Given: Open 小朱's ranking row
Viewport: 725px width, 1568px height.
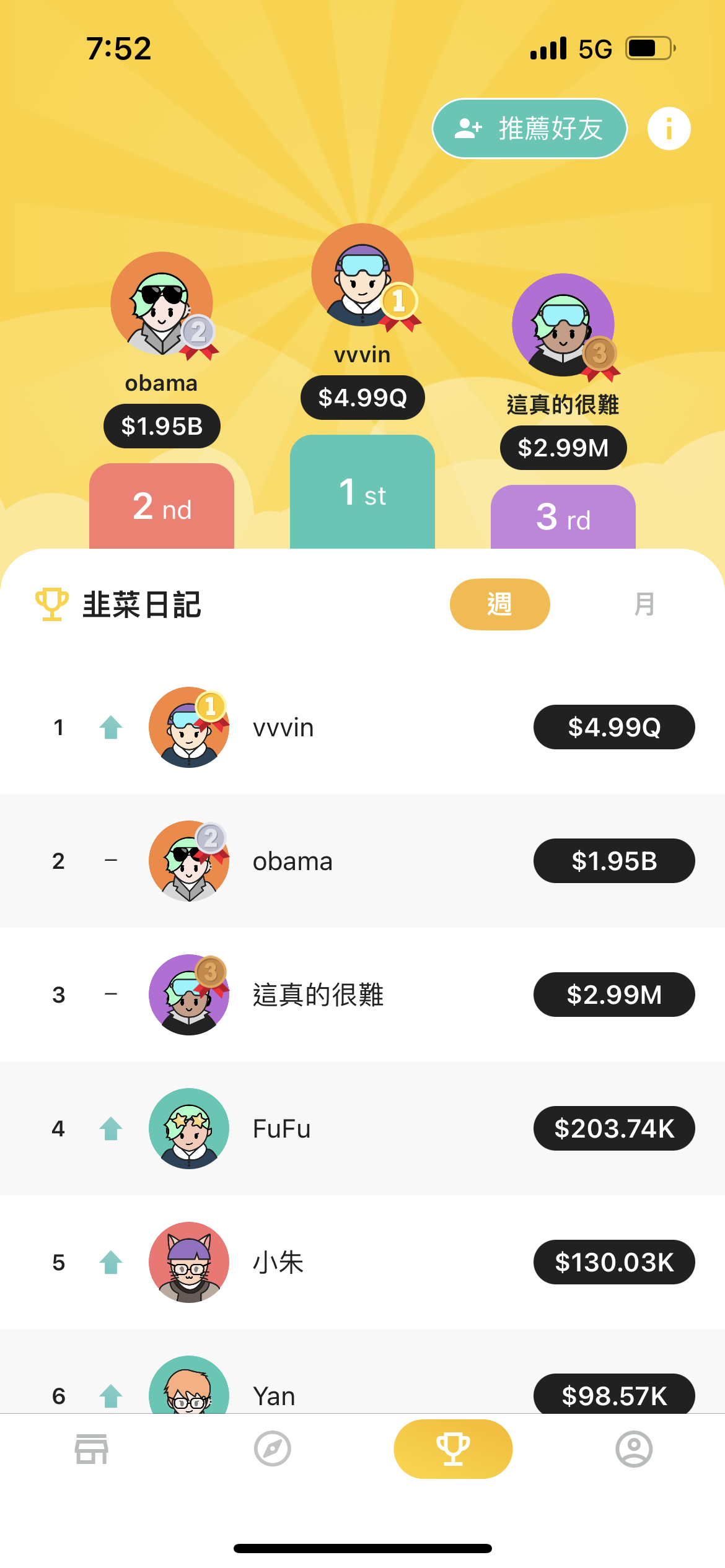Looking at the screenshot, I should pyautogui.click(x=362, y=1262).
